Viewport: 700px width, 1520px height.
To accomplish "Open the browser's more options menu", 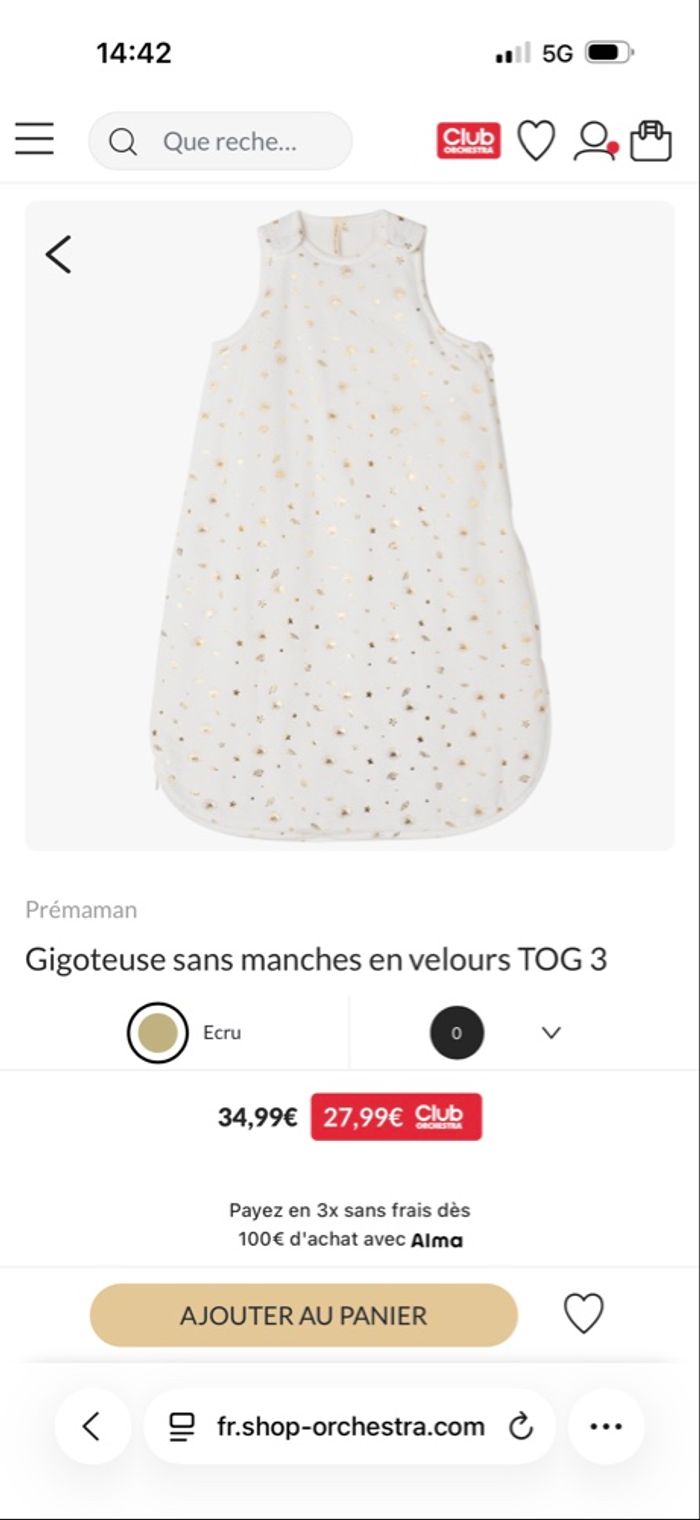I will 606,1426.
